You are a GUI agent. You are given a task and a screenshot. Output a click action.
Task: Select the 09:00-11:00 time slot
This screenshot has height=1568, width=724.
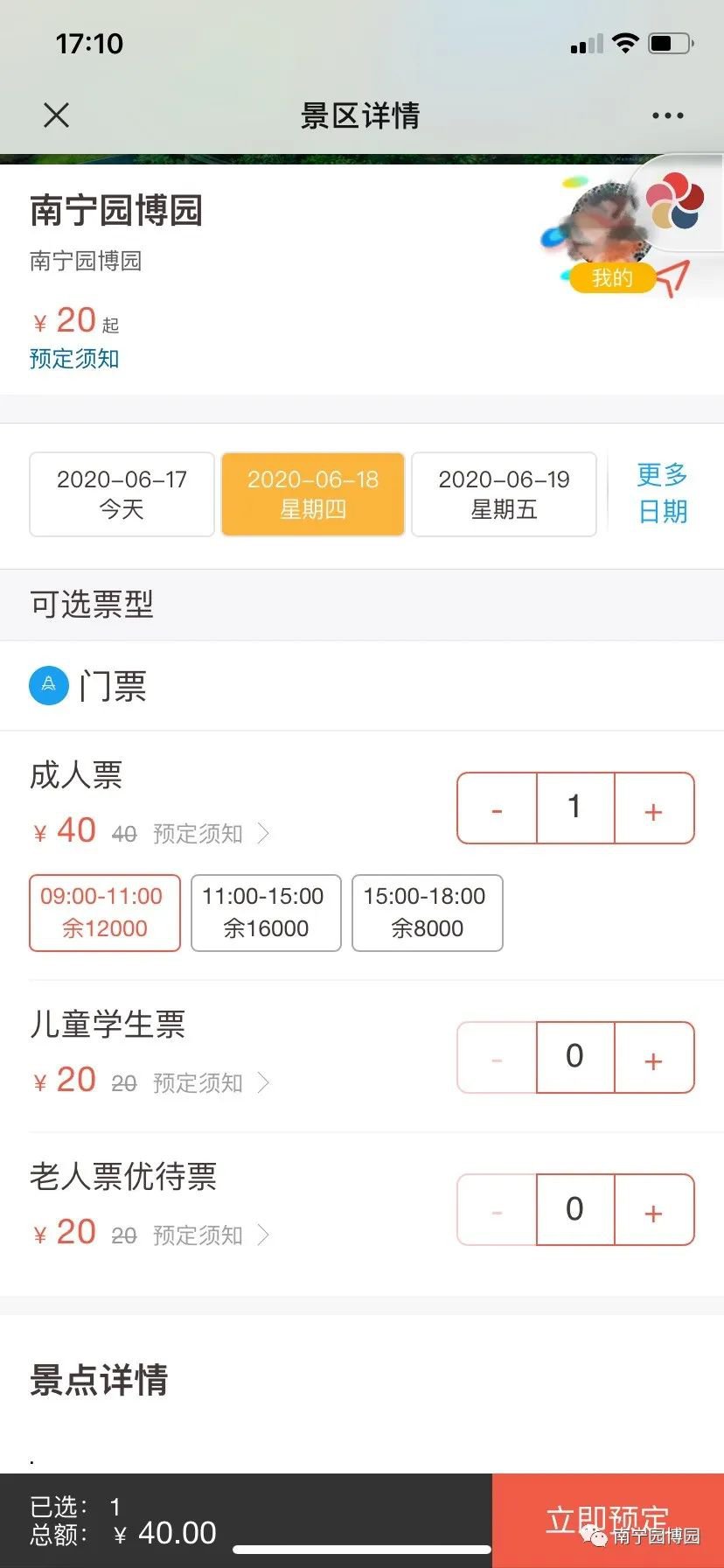tap(104, 913)
